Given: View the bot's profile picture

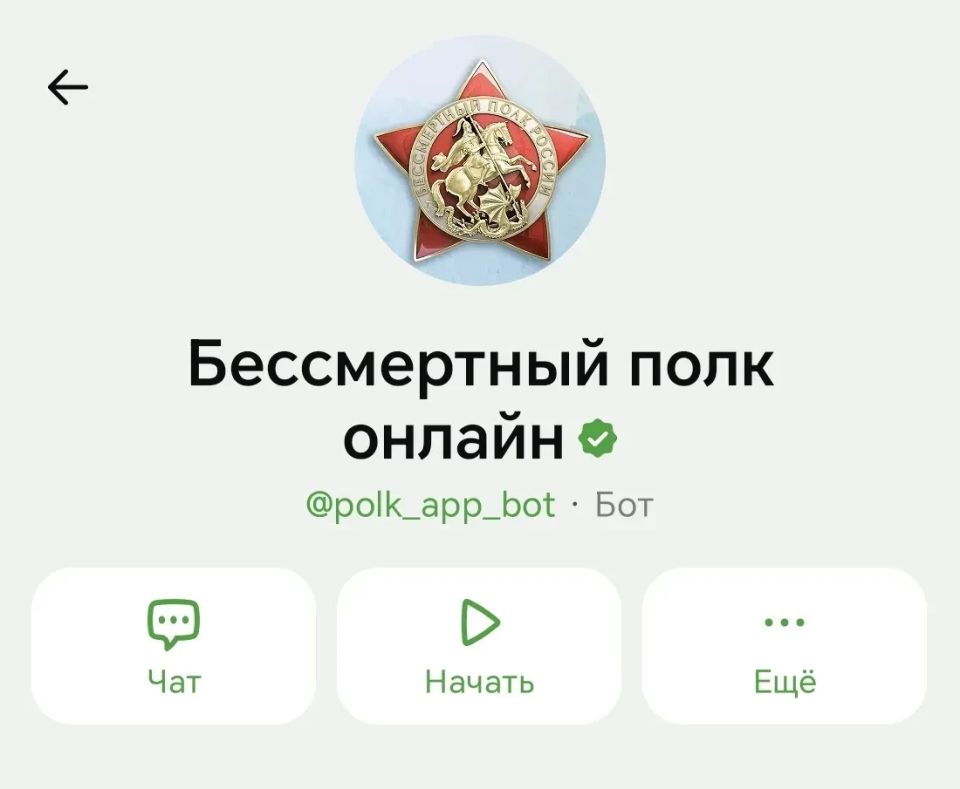Looking at the screenshot, I should 481,160.
